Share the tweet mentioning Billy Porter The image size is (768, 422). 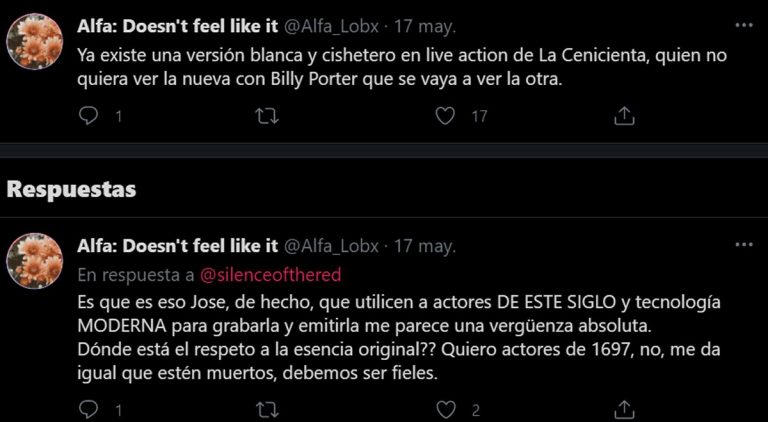pos(625,116)
